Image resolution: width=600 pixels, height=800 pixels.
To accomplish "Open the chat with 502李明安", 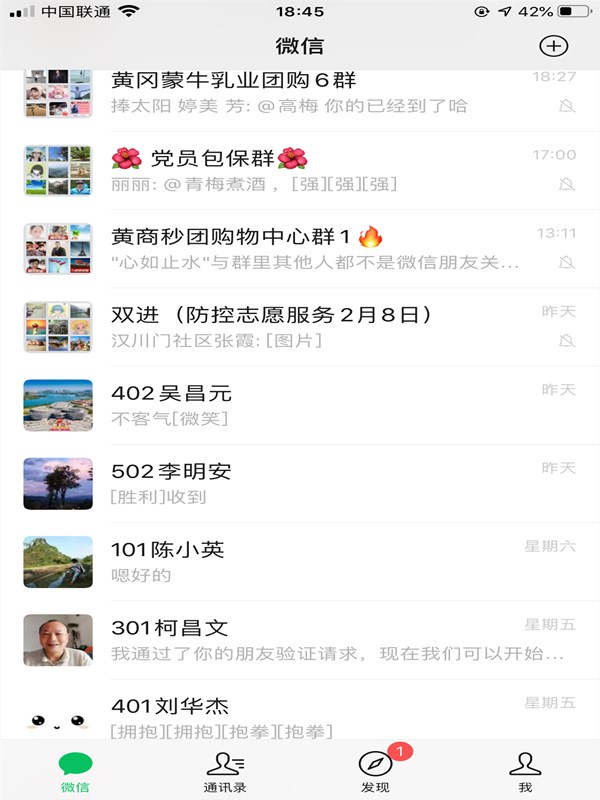I will pyautogui.click(x=300, y=483).
